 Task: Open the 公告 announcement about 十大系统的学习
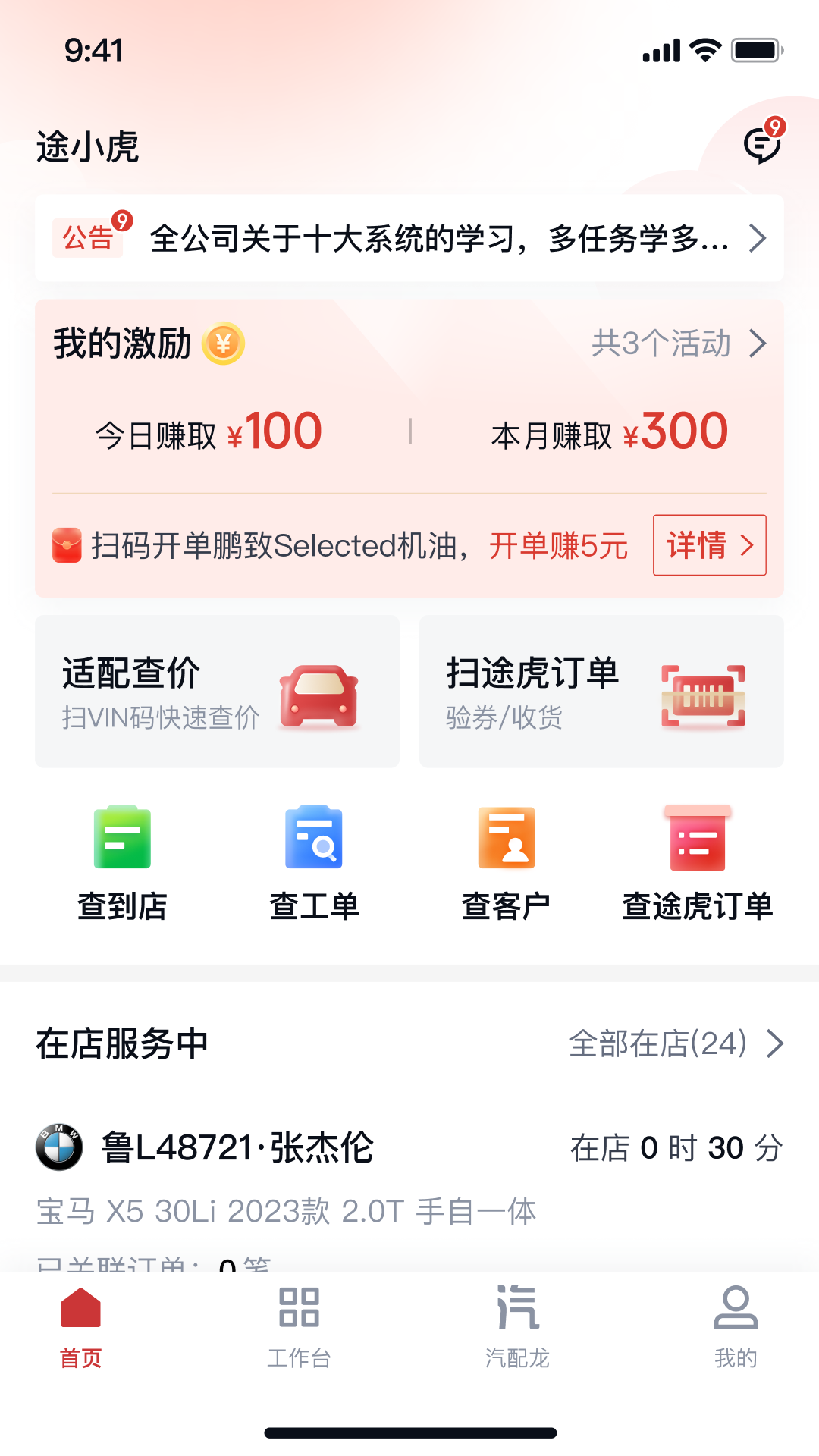[409, 237]
